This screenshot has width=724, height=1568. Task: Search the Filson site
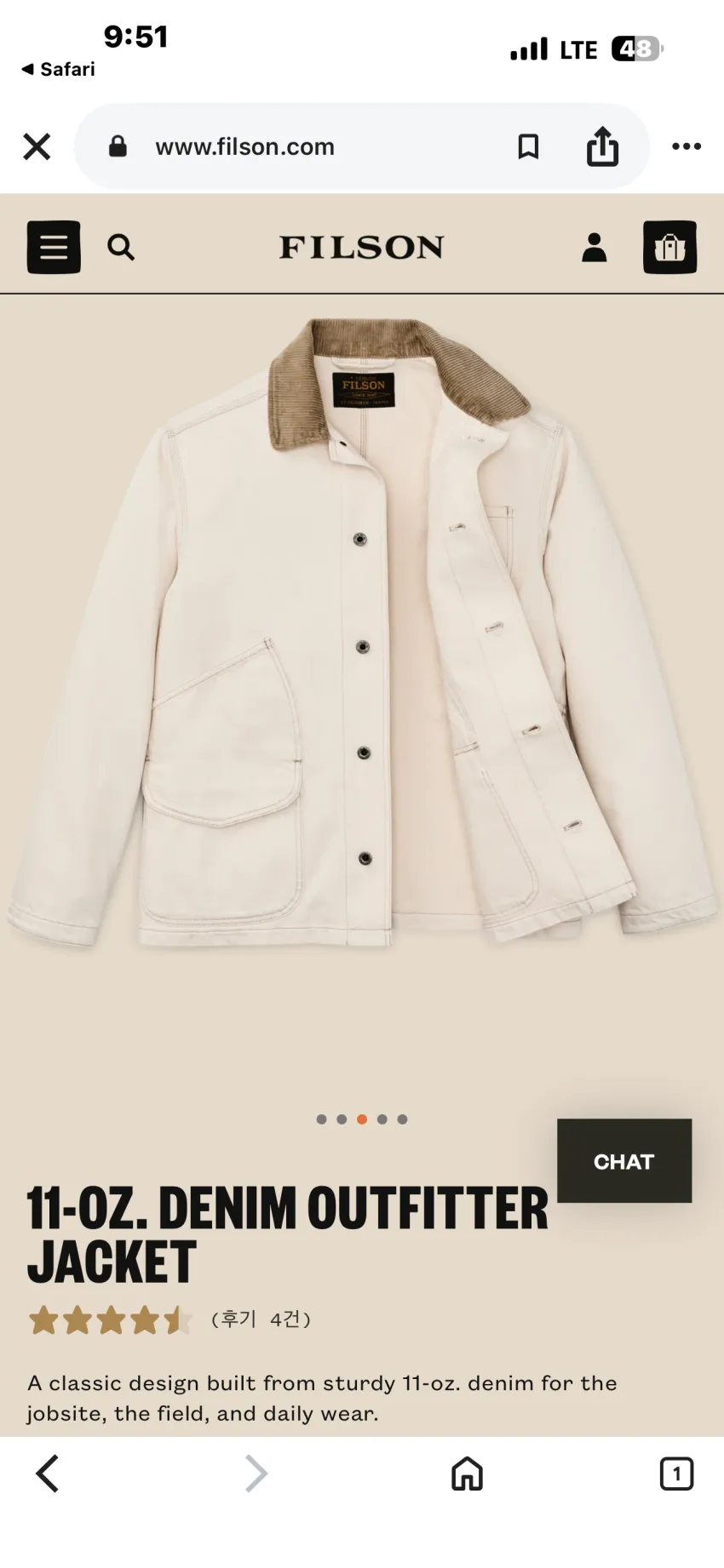click(x=121, y=248)
